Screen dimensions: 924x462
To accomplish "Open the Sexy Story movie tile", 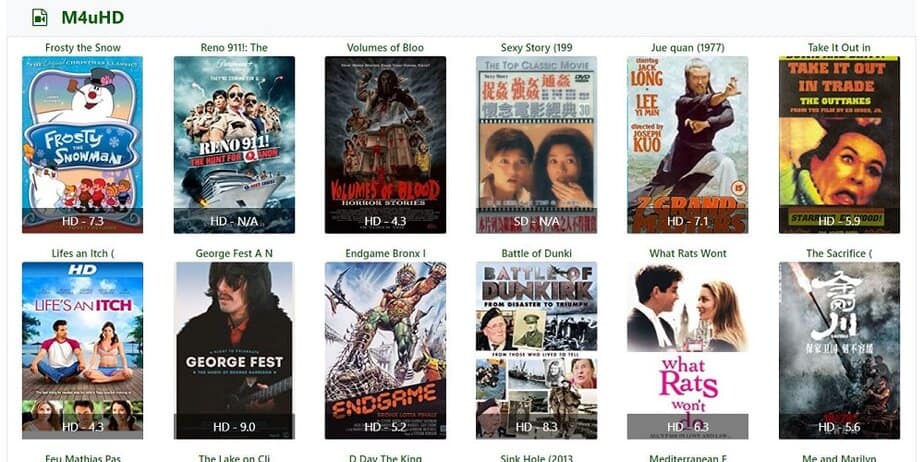I will [536, 140].
